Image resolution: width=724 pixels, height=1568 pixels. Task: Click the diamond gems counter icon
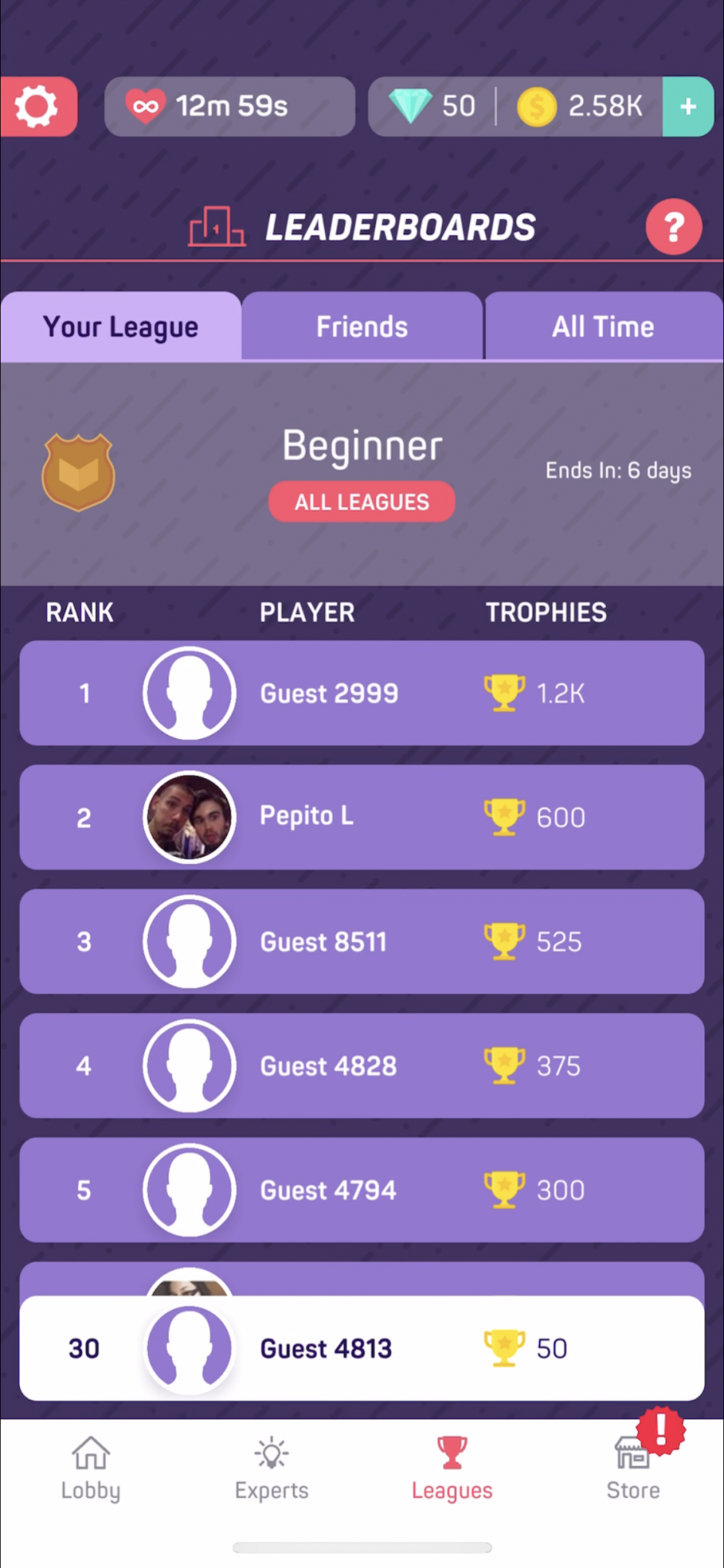coord(412,106)
